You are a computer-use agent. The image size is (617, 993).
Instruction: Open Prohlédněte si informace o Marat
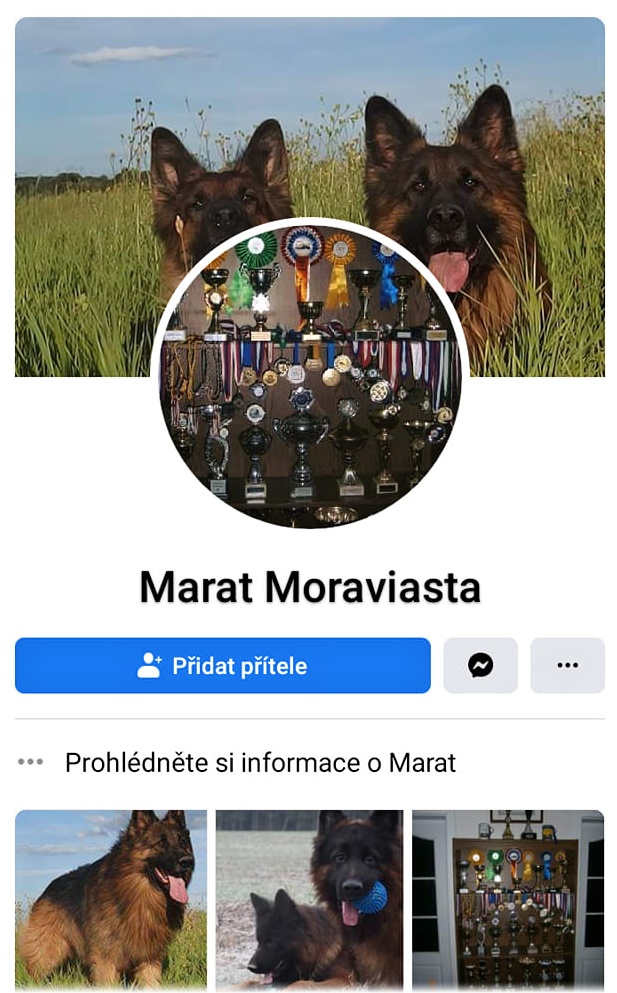[x=260, y=763]
